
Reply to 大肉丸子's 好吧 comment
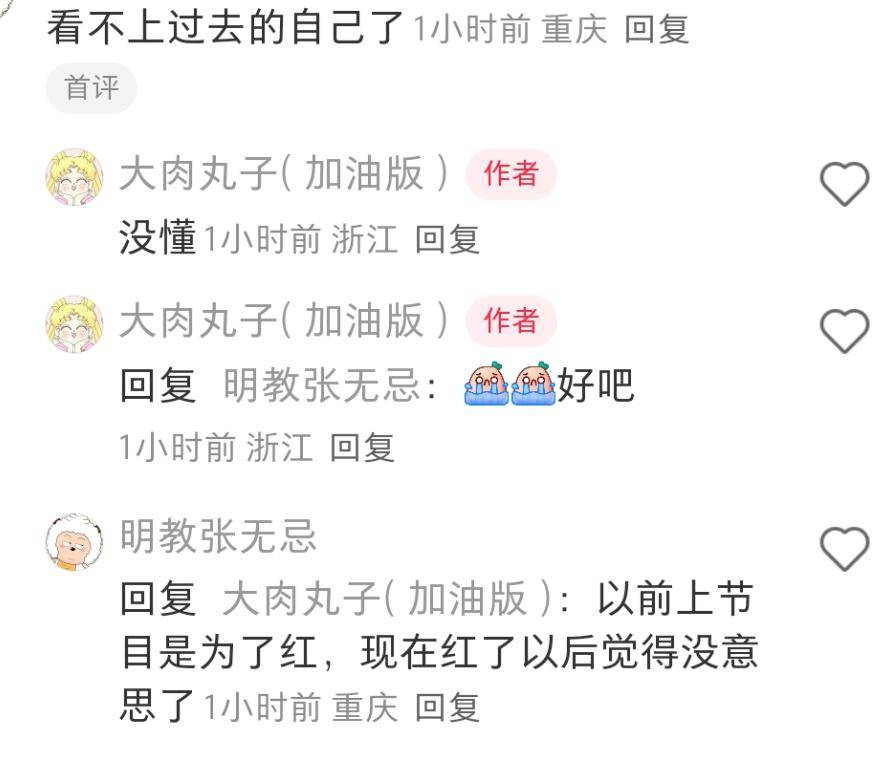point(362,447)
